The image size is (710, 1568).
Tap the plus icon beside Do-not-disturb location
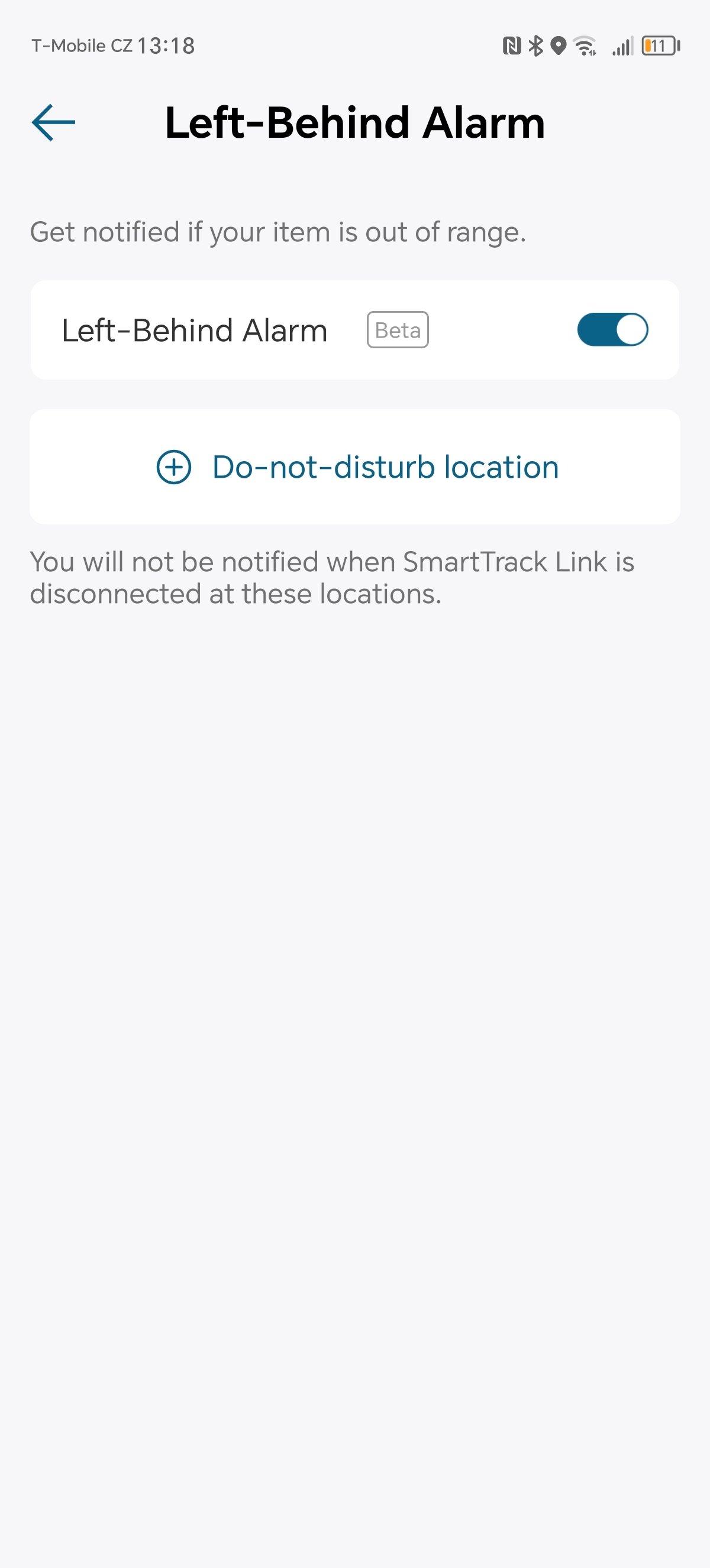pyautogui.click(x=174, y=467)
